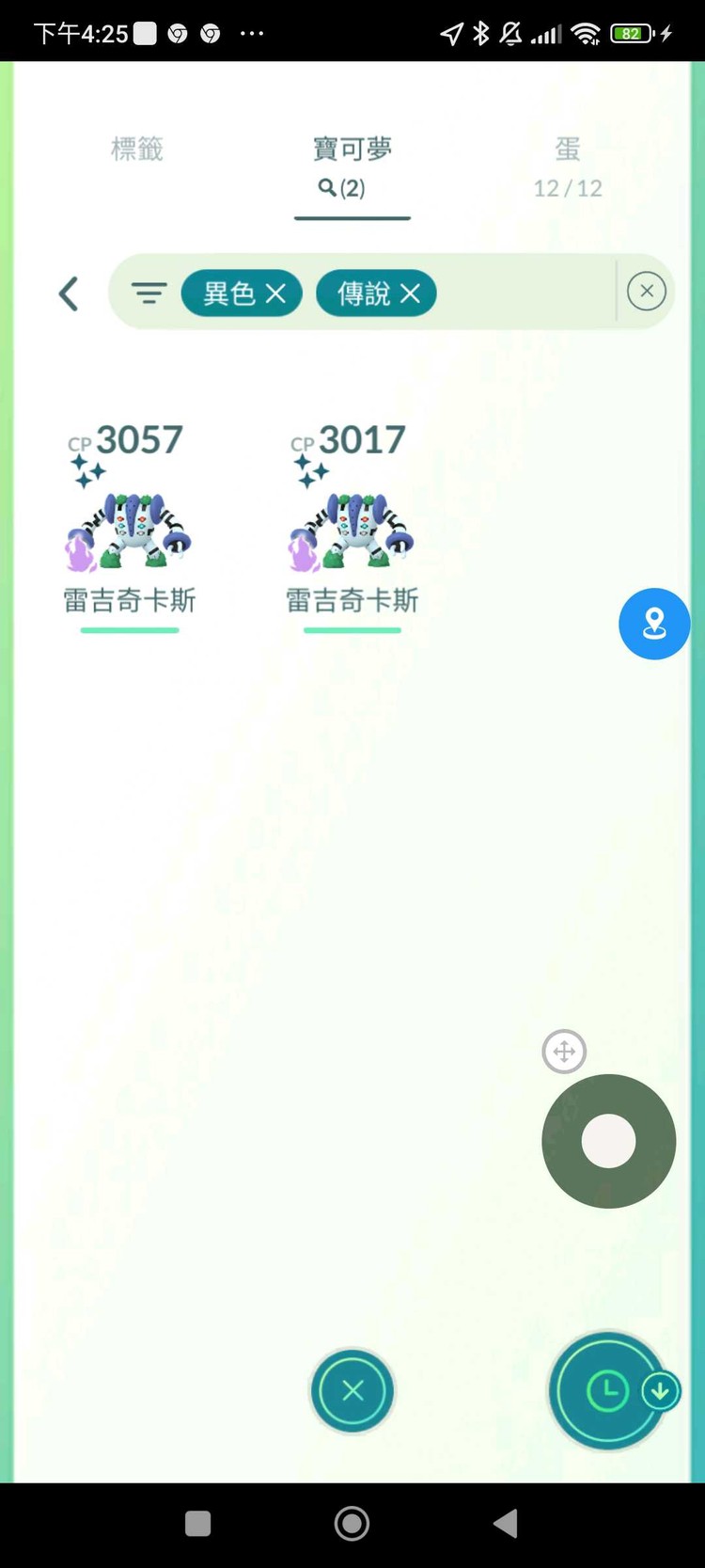Tap the move handle above the joystick
This screenshot has width=705, height=1568.
click(564, 1052)
